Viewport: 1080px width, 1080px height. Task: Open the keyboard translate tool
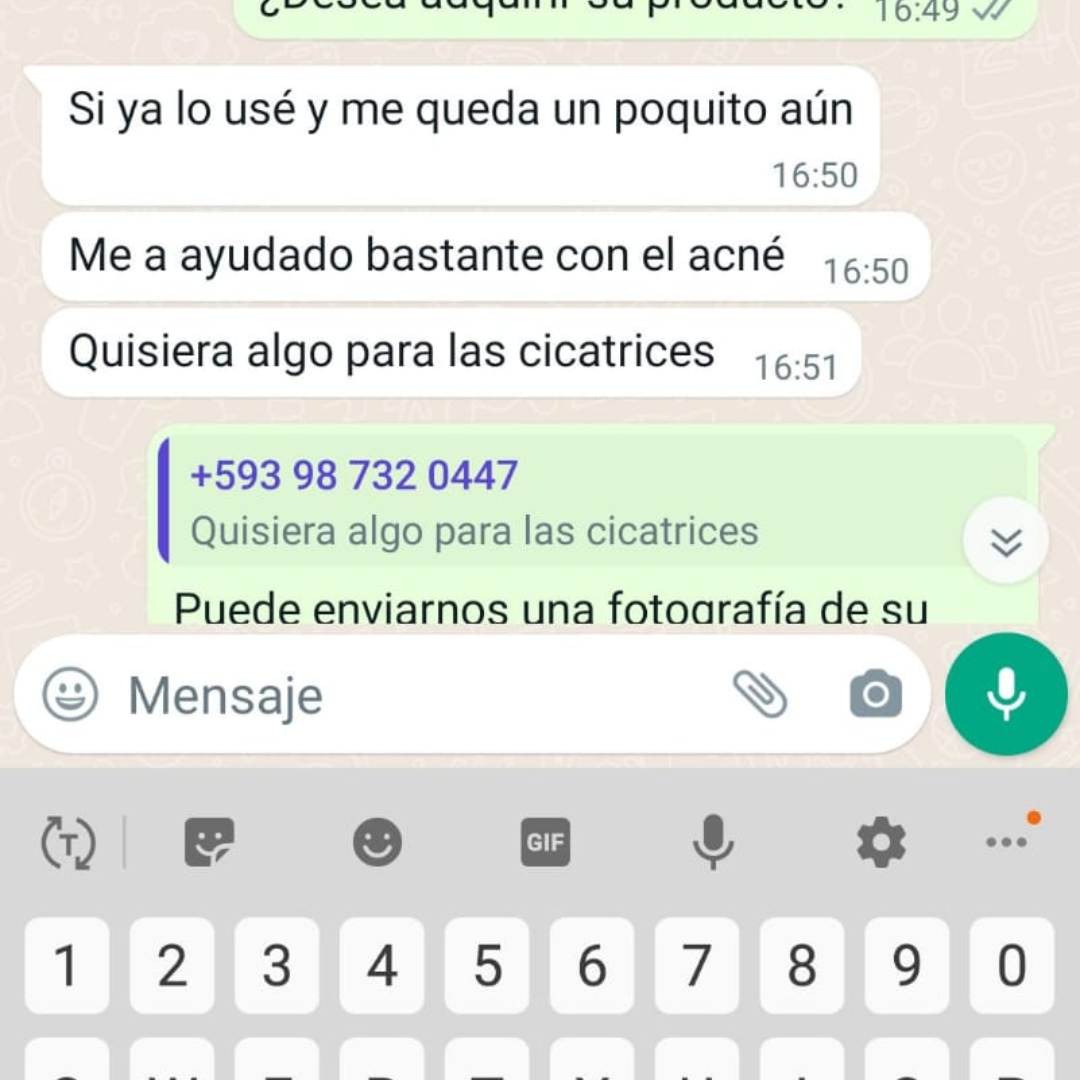pyautogui.click(x=67, y=842)
